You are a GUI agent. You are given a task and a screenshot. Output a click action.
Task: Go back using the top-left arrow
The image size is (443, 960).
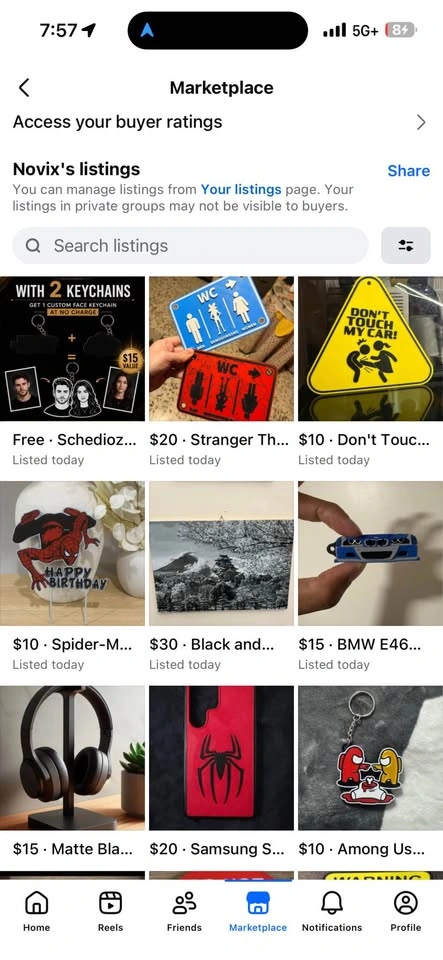(24, 88)
